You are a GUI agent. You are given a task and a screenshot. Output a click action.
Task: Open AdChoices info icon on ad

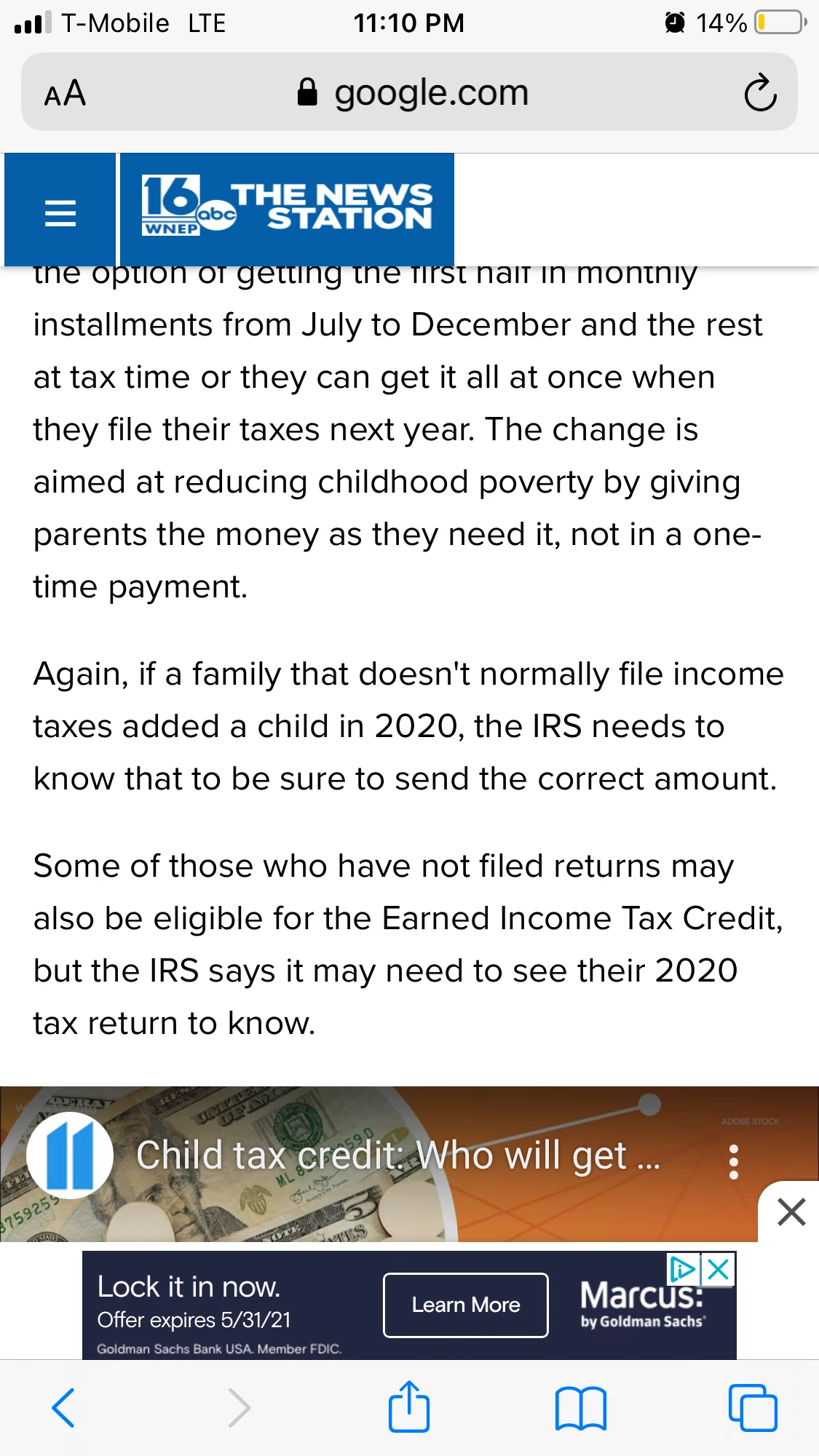pyautogui.click(x=684, y=1270)
